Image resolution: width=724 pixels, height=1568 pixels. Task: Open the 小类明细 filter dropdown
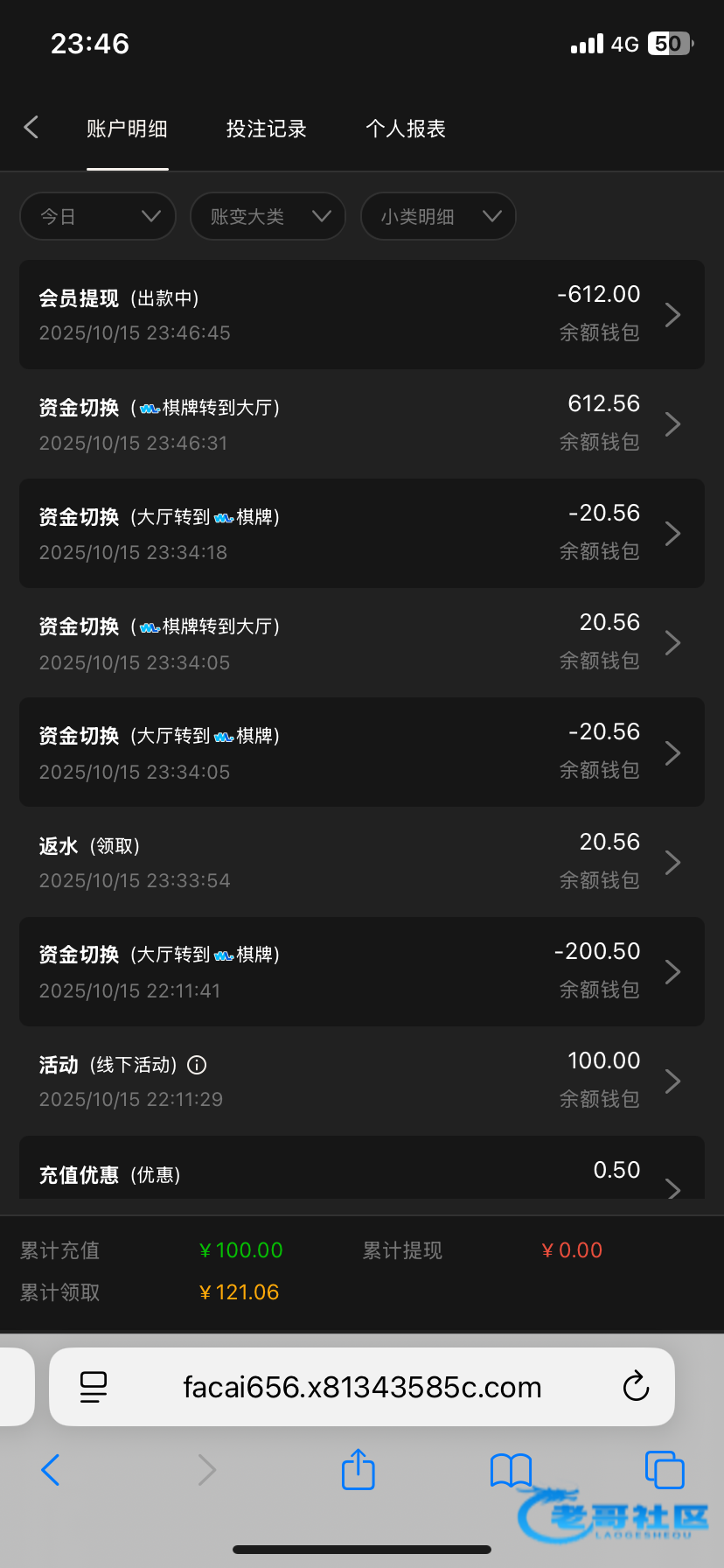[x=438, y=216]
